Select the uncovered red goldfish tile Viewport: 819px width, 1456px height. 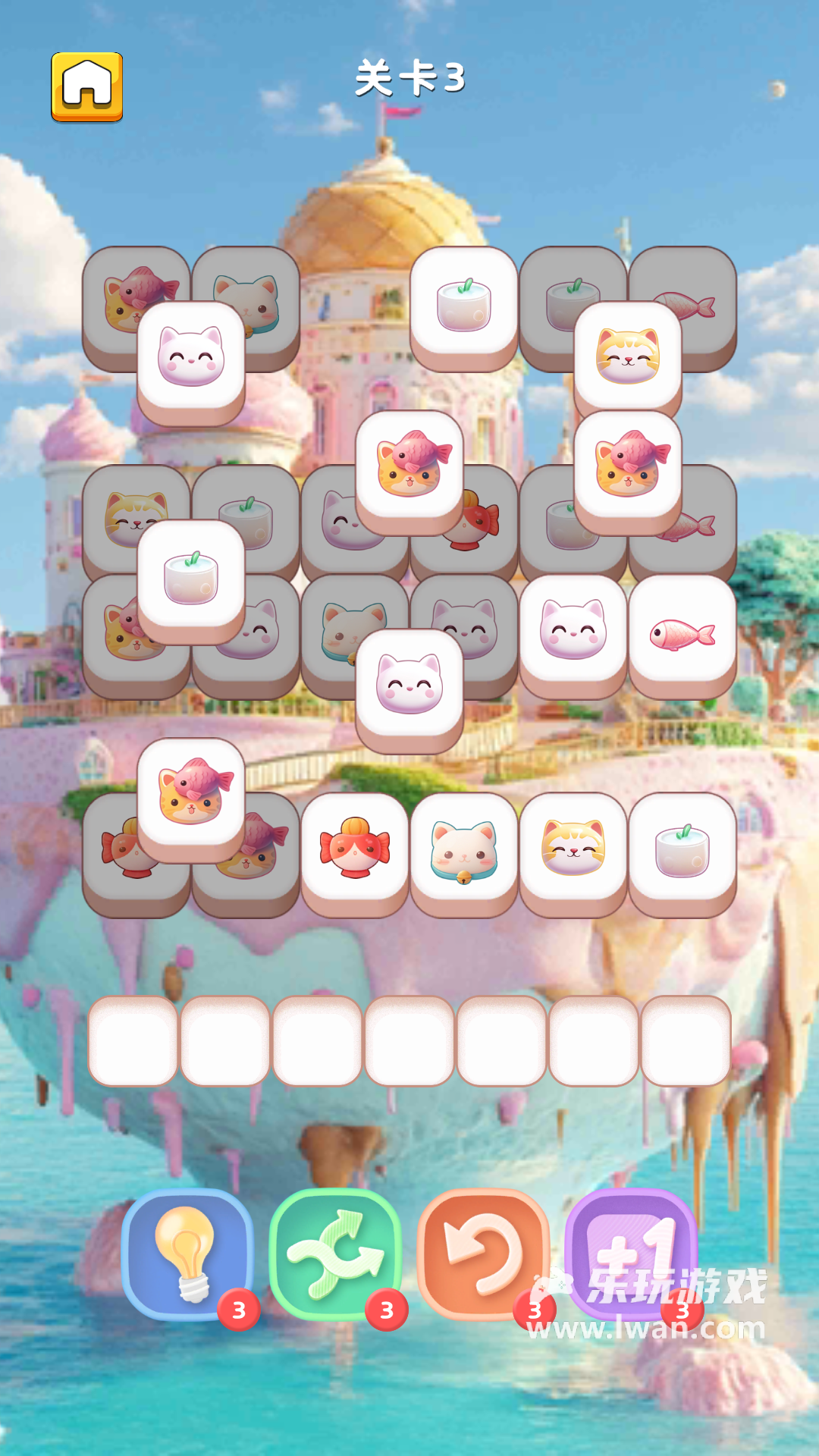point(355,849)
